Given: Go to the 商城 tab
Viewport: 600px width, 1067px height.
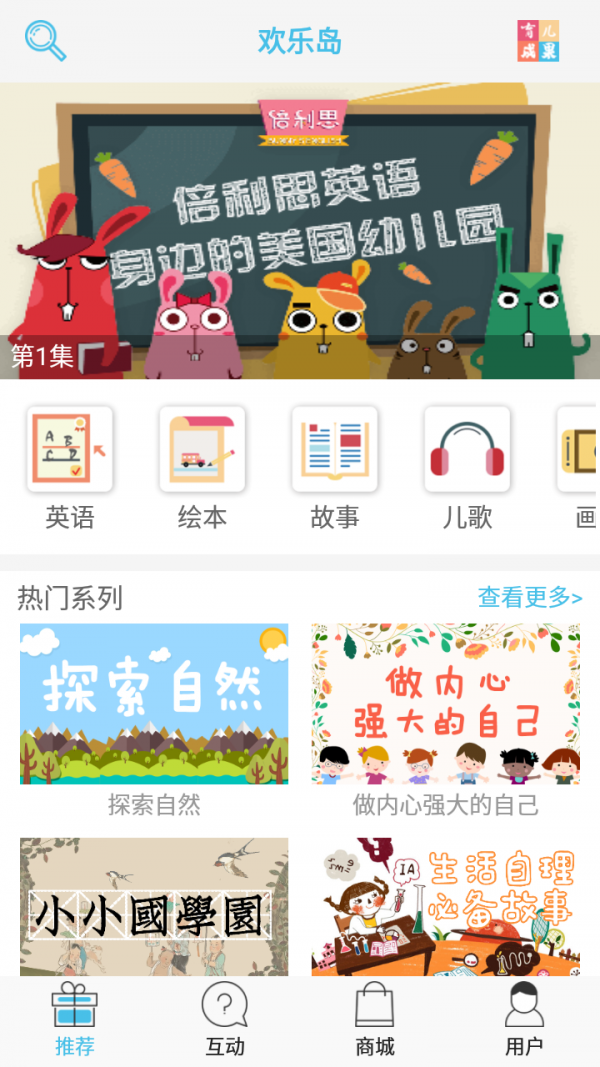Looking at the screenshot, I should click(375, 1020).
